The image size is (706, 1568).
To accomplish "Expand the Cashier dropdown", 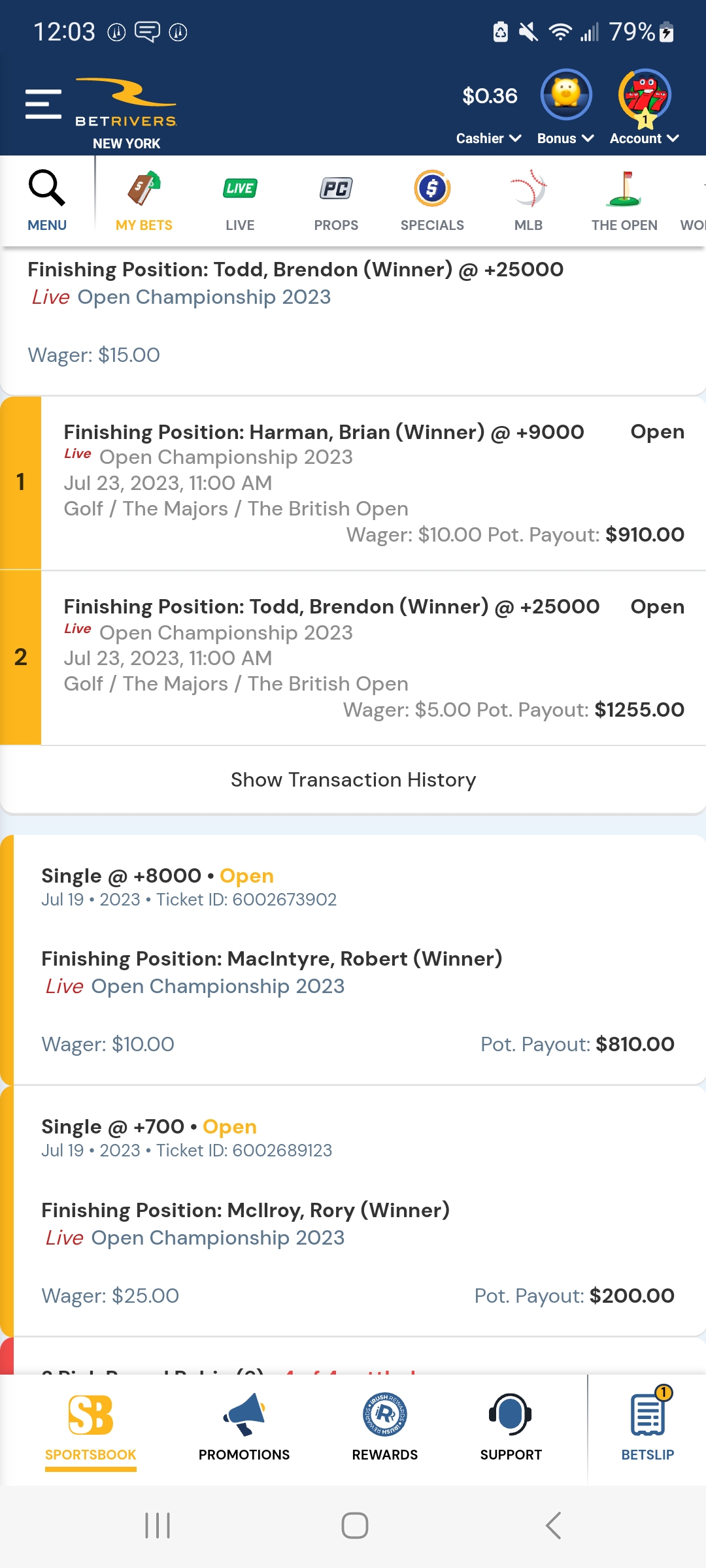I will click(x=488, y=139).
